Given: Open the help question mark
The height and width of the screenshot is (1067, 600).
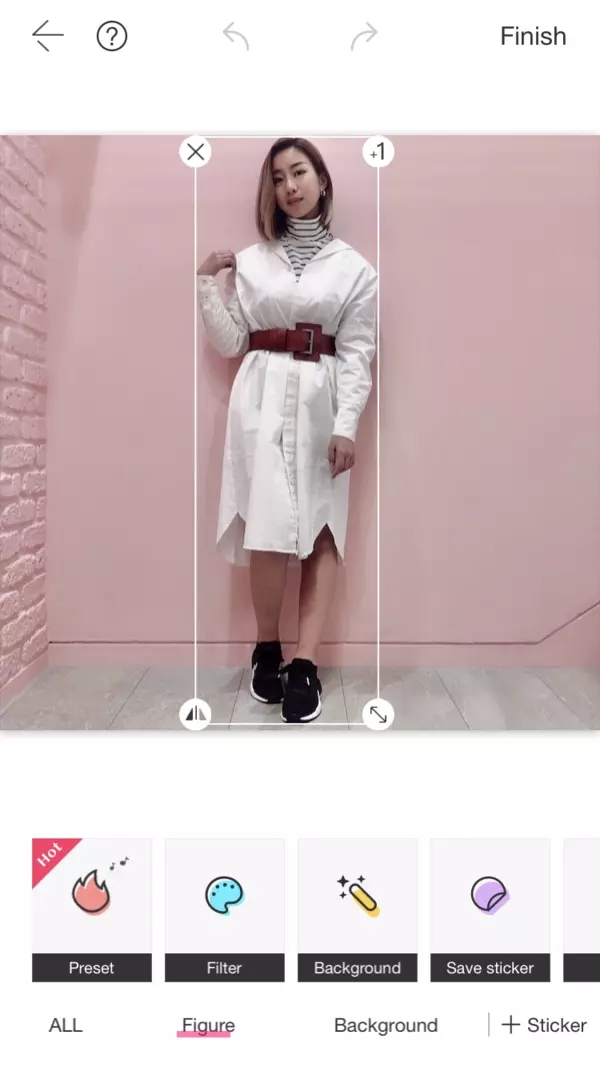Looking at the screenshot, I should [x=112, y=37].
